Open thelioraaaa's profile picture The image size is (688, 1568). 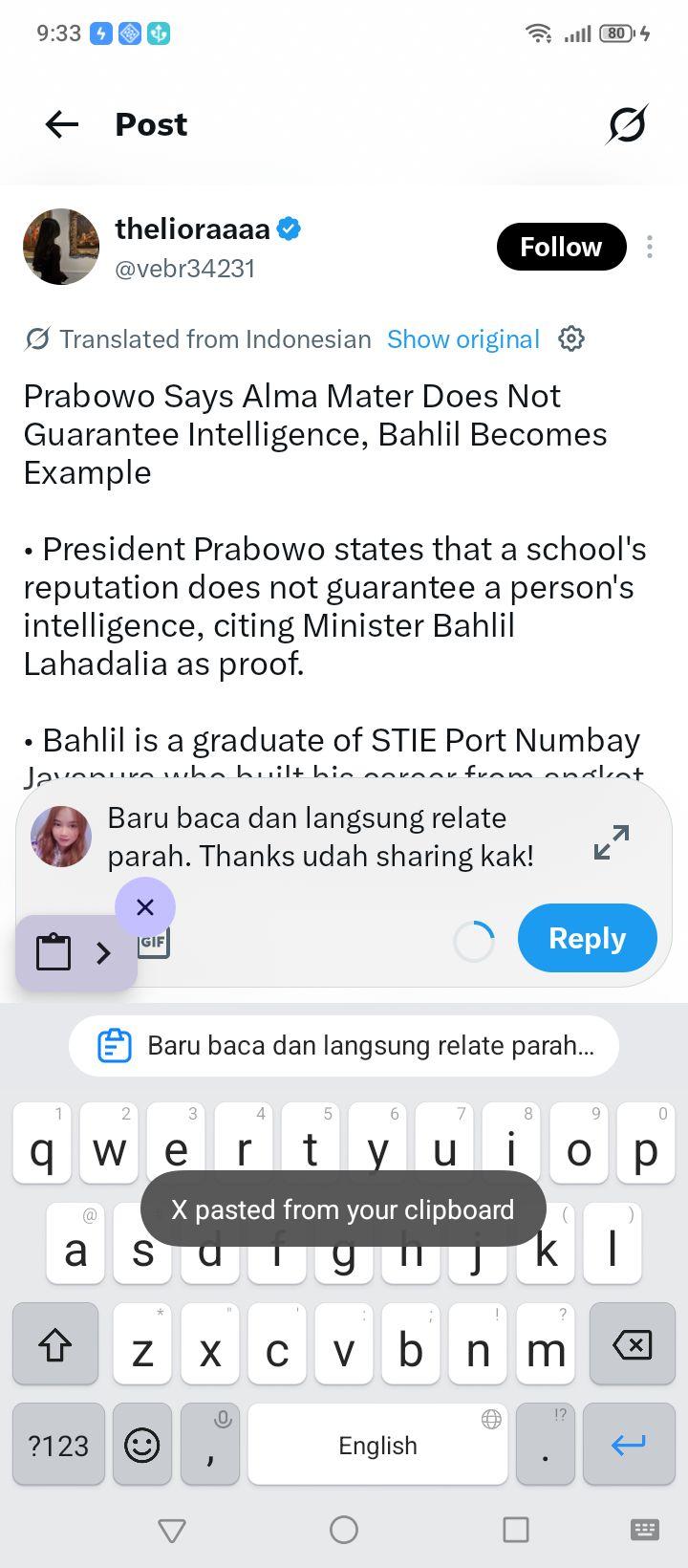(61, 247)
